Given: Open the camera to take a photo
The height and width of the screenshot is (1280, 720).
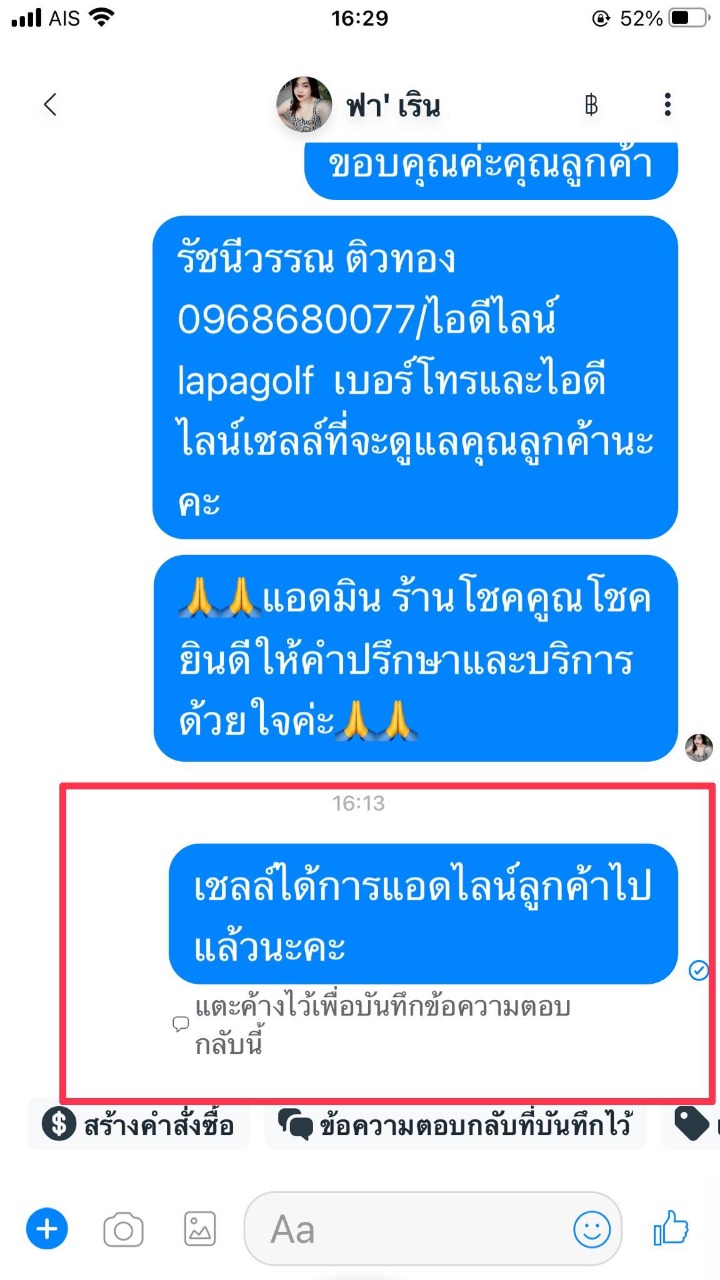Looking at the screenshot, I should pos(123,1228).
